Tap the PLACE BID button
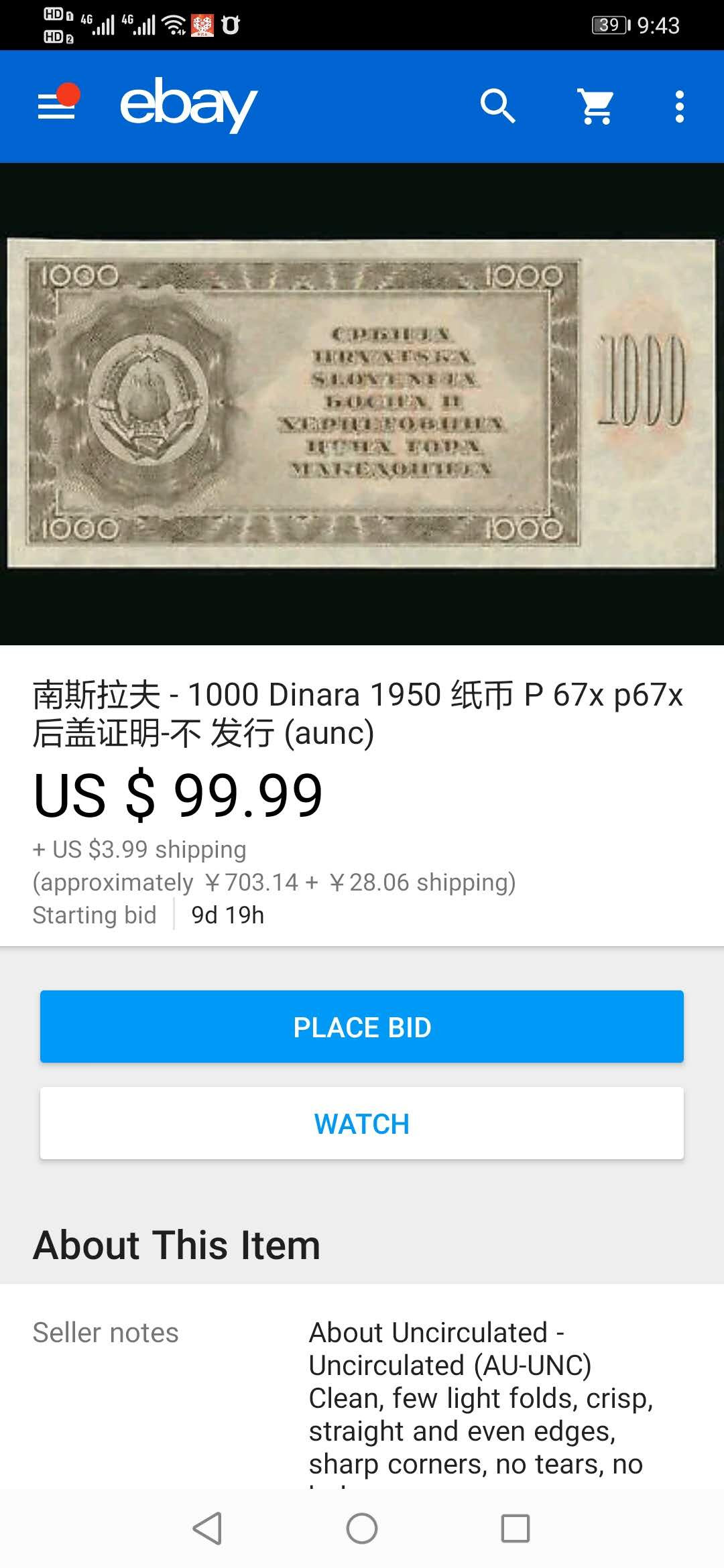Viewport: 724px width, 1568px height. pos(362,1027)
